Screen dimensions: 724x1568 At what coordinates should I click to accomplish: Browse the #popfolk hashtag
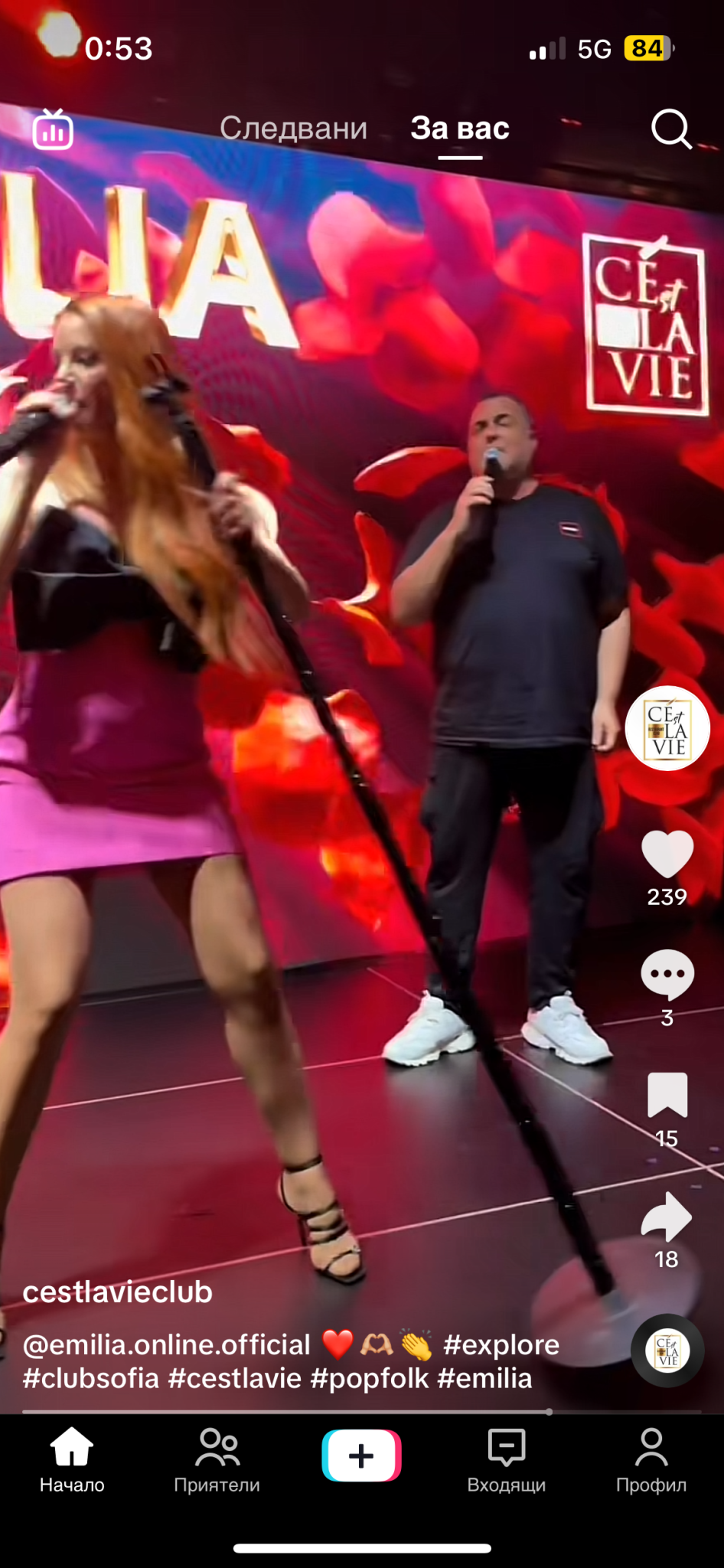click(x=370, y=1378)
